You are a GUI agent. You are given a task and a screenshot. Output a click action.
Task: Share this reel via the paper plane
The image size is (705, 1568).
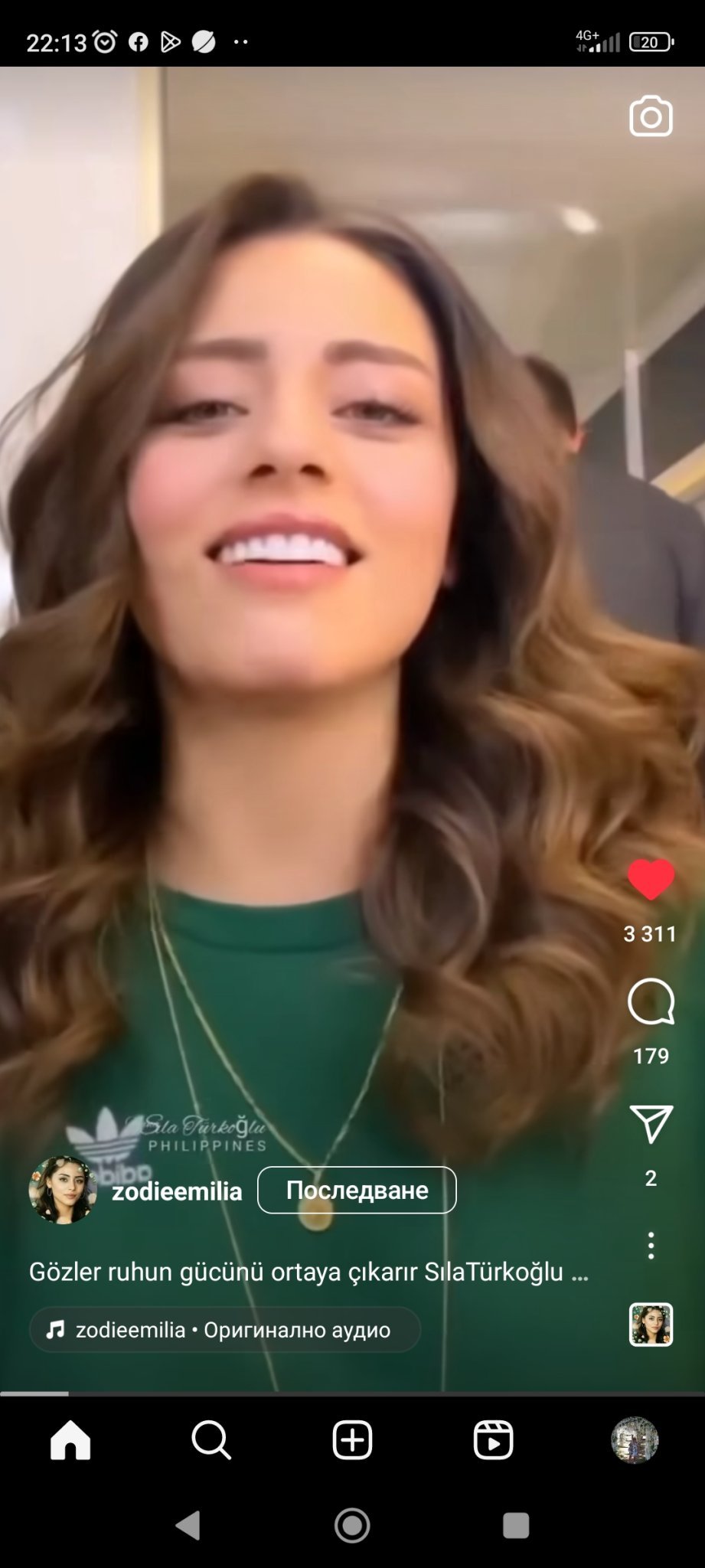[x=651, y=1124]
